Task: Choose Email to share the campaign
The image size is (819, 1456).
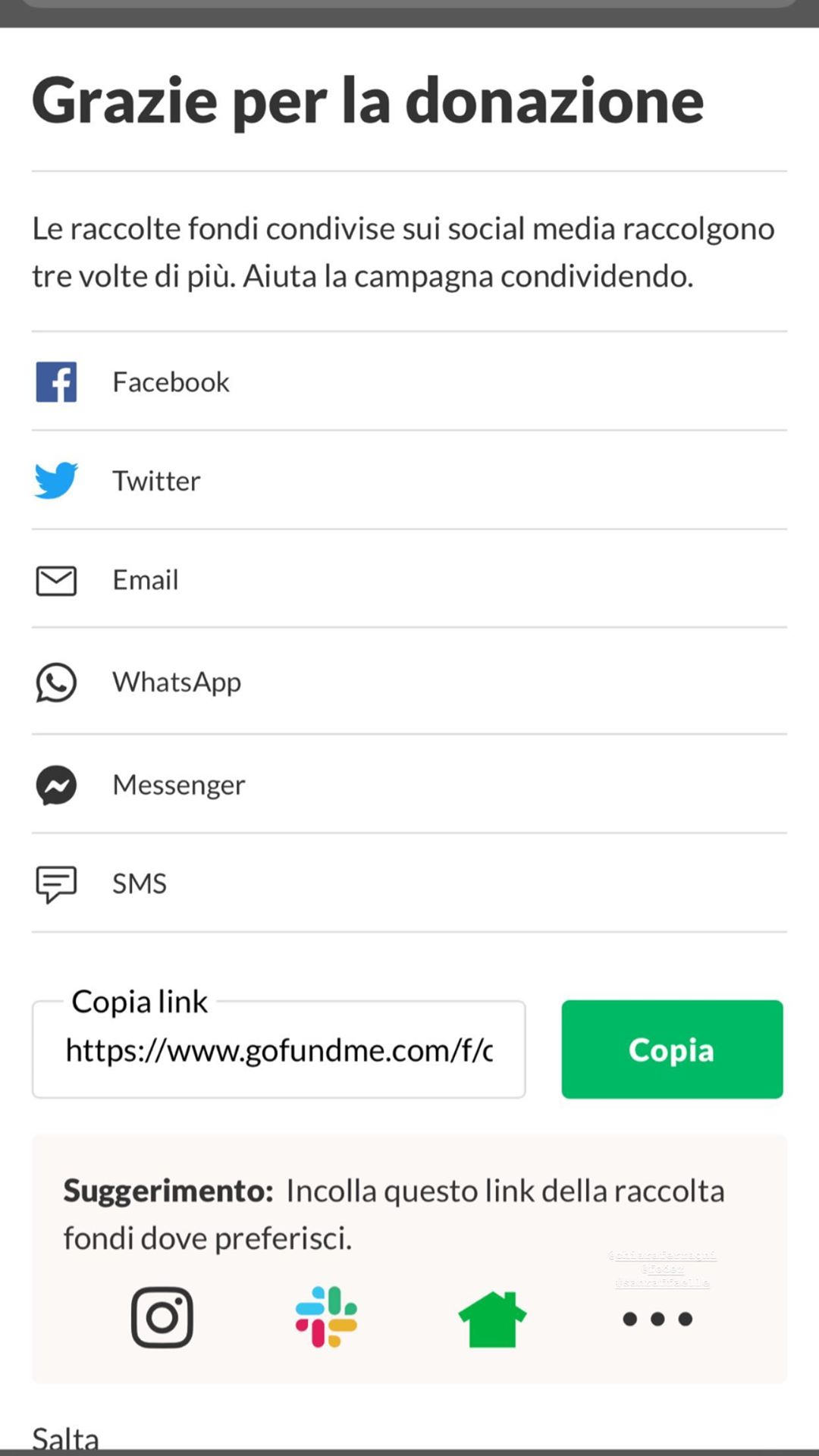Action: click(x=409, y=579)
